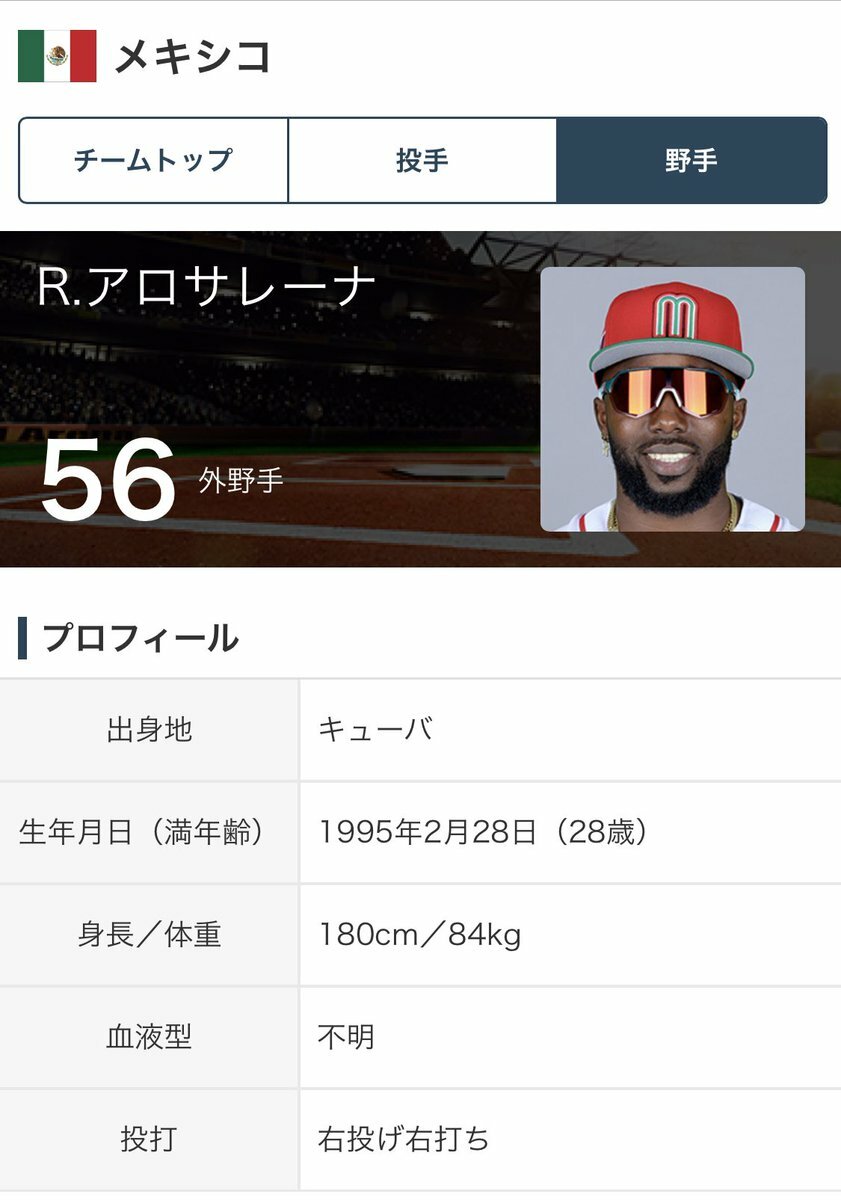Switch to the チームトップ tab
This screenshot has height=1200, width=841.
[153, 161]
